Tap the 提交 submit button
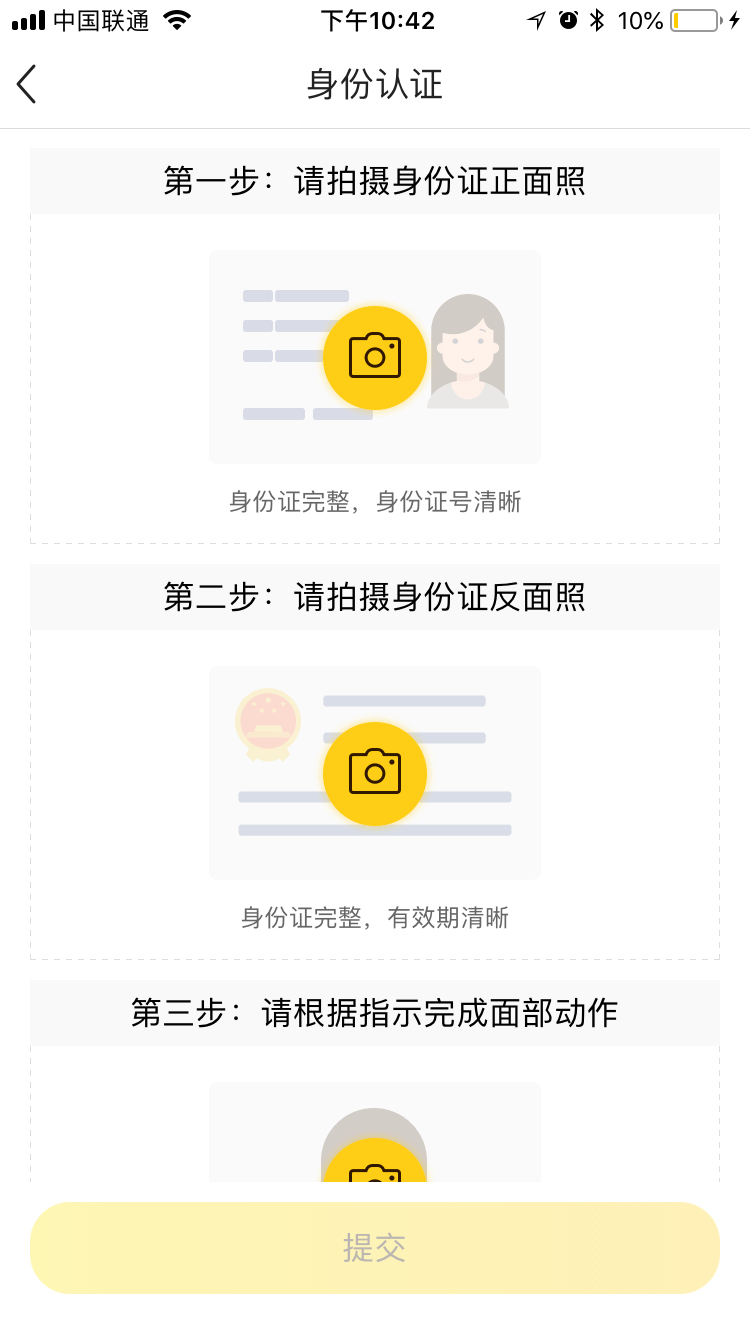The width and height of the screenshot is (750, 1334). 375,1247
